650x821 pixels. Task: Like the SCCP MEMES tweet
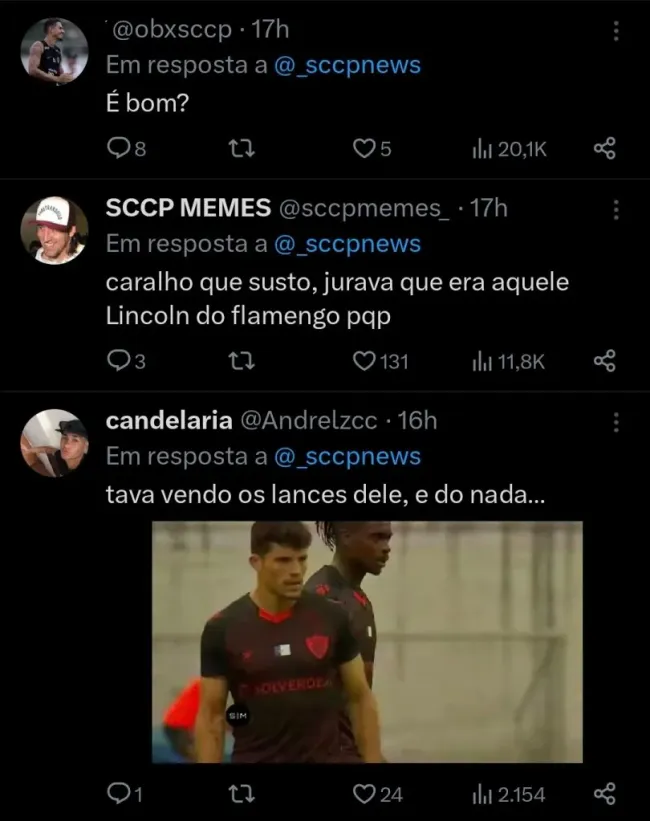pos(363,361)
